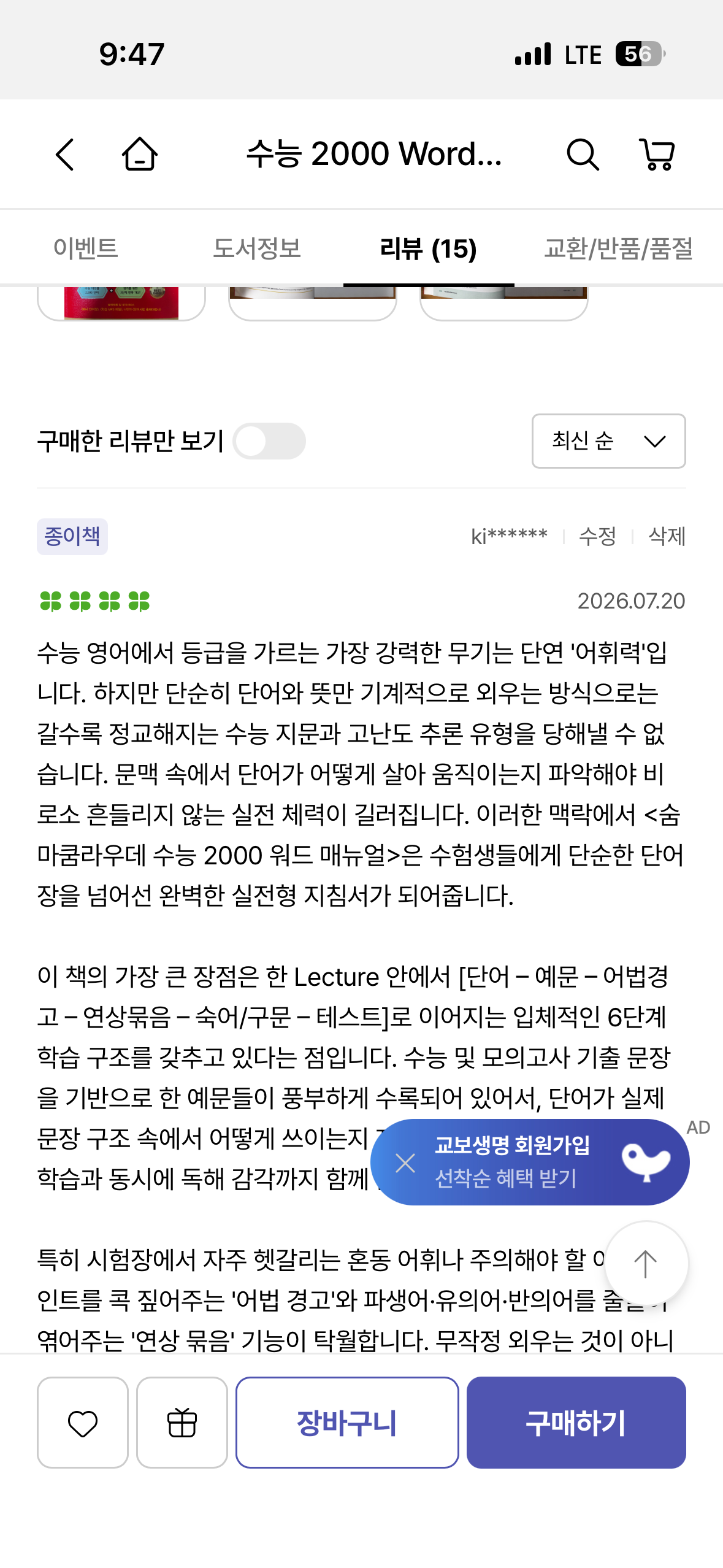Switch to the 도서정보 tab

tap(257, 248)
